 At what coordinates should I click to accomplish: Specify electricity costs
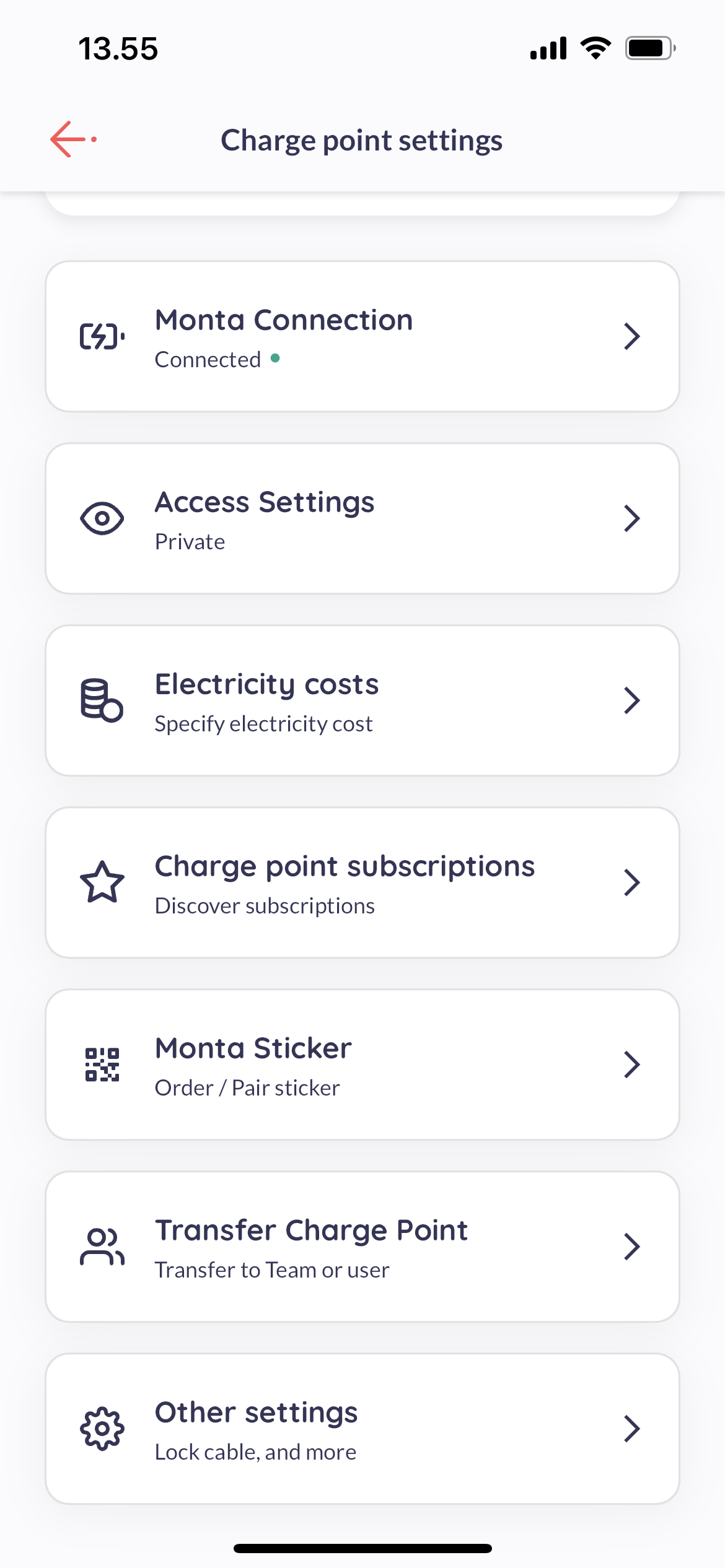(x=362, y=700)
